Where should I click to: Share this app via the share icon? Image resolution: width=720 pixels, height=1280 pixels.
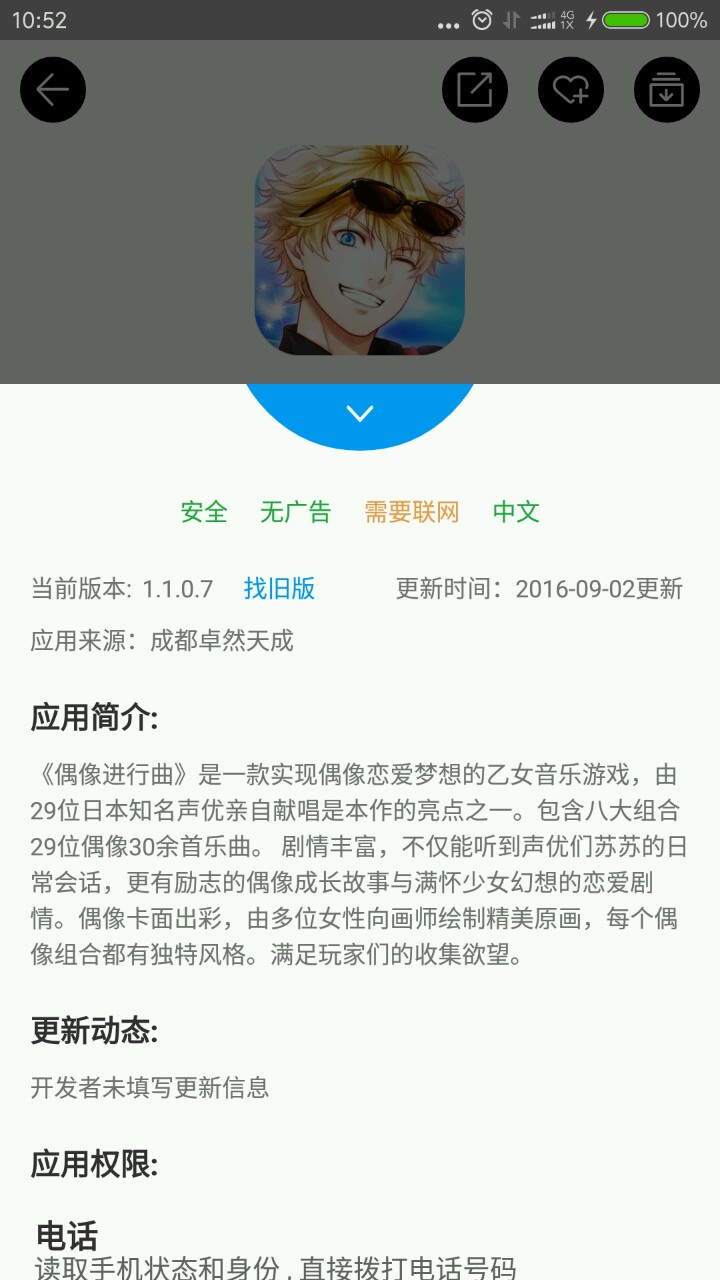[475, 90]
